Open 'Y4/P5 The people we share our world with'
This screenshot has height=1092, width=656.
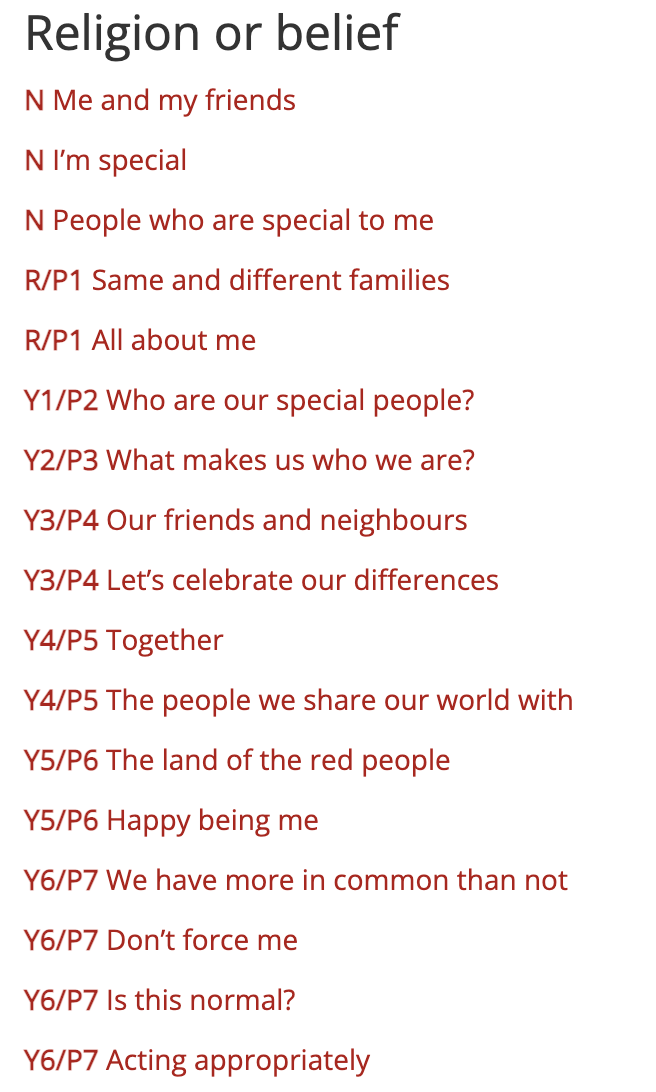click(298, 701)
